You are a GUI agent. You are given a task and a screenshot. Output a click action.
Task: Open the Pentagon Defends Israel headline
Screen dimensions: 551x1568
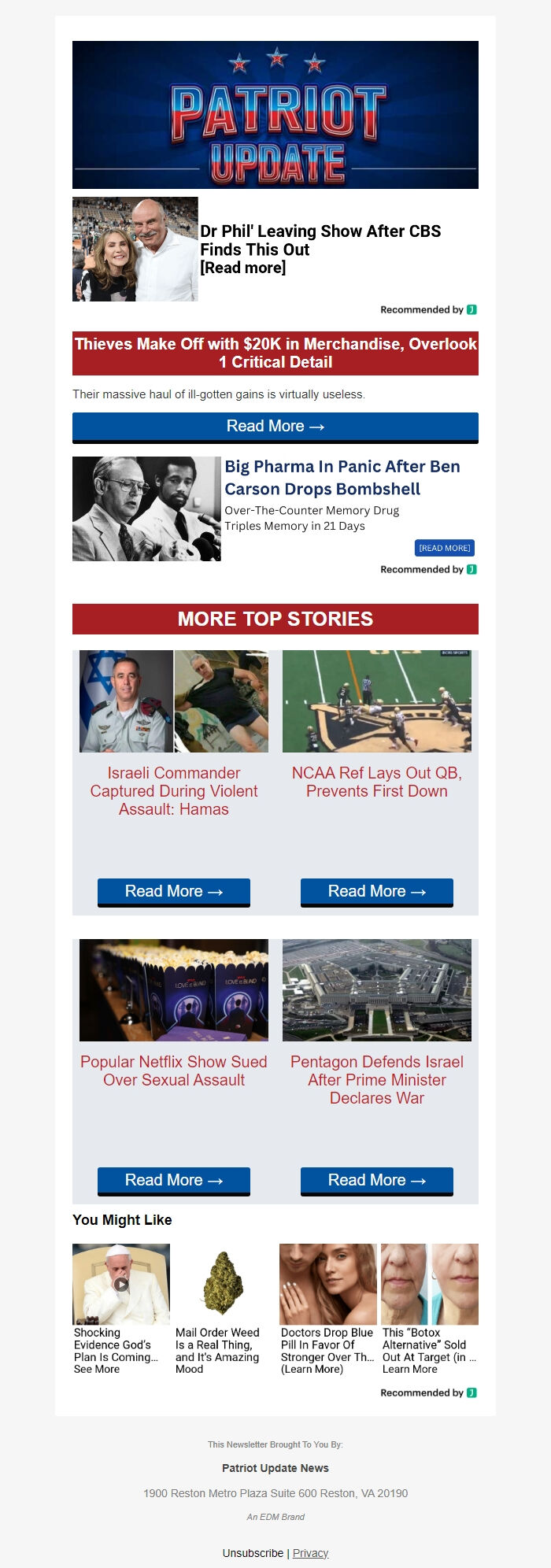click(377, 1080)
